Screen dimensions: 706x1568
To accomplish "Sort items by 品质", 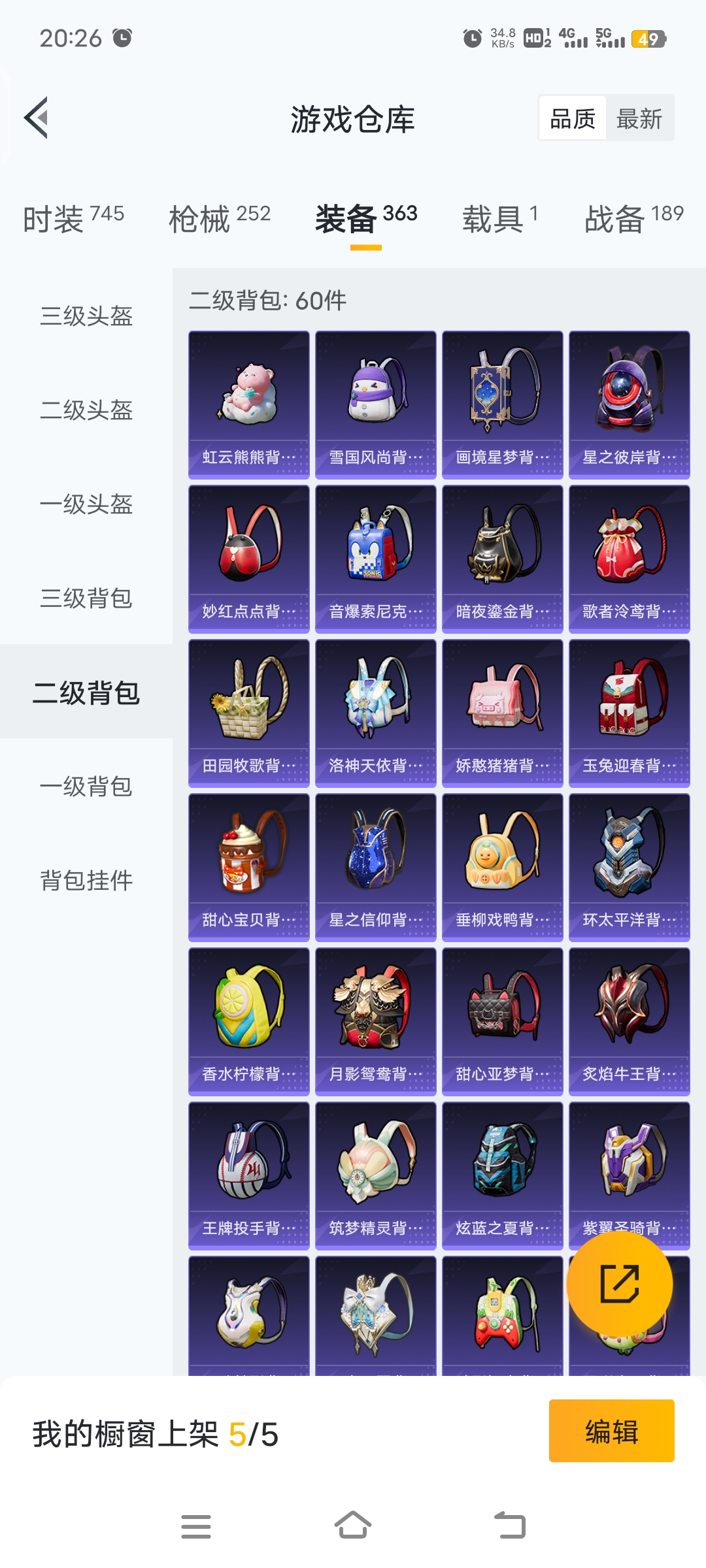I will 573,119.
